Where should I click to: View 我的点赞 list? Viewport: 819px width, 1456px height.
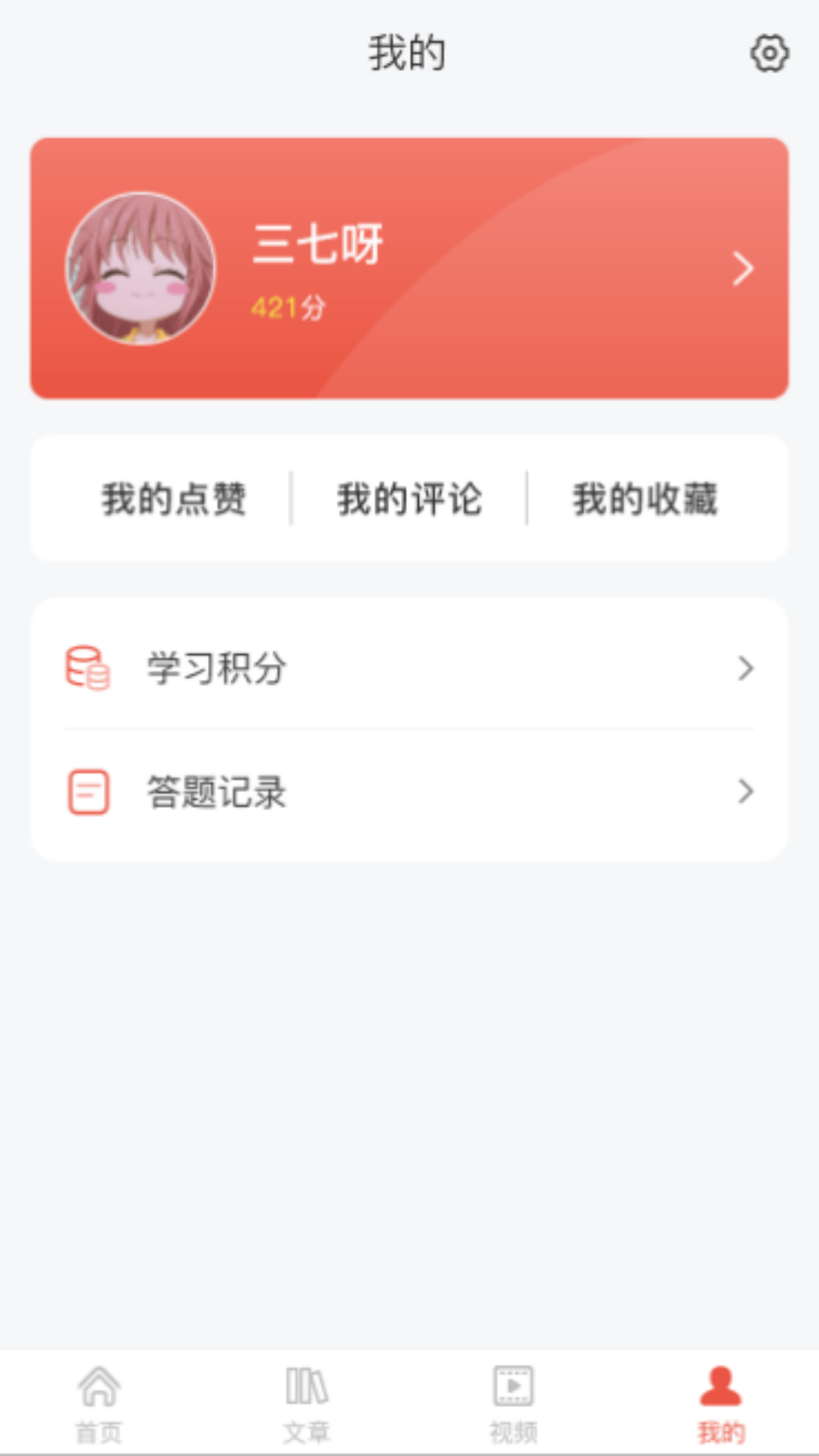click(174, 499)
